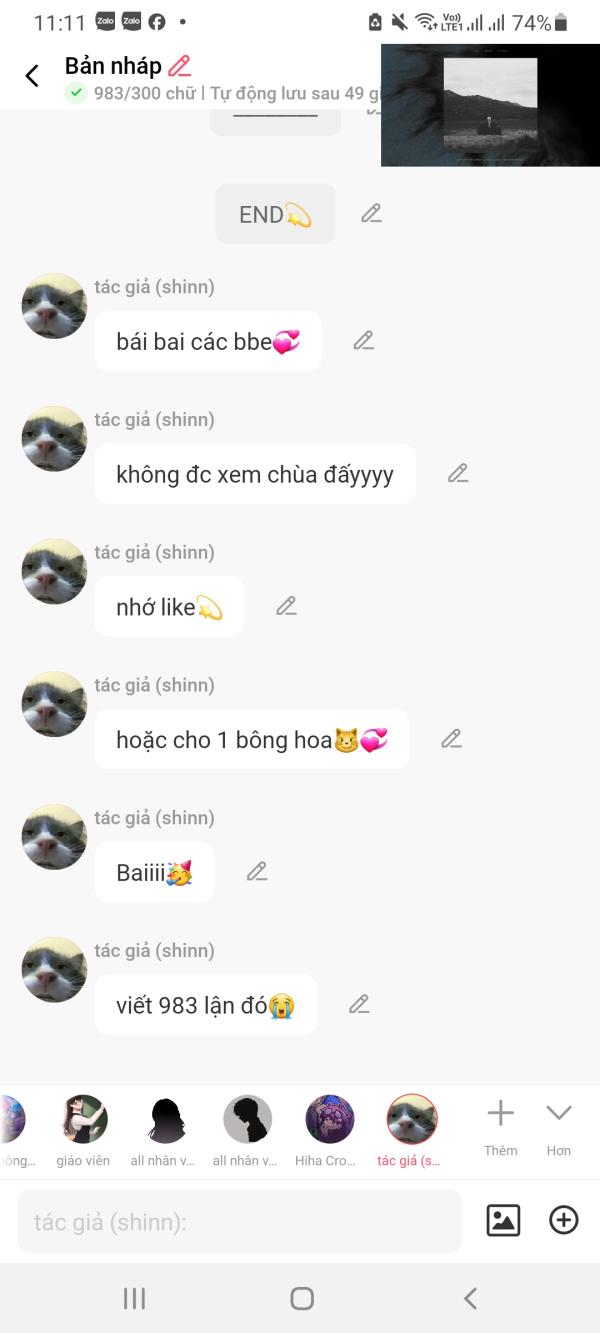Expand more characters with Hơn

558,1128
